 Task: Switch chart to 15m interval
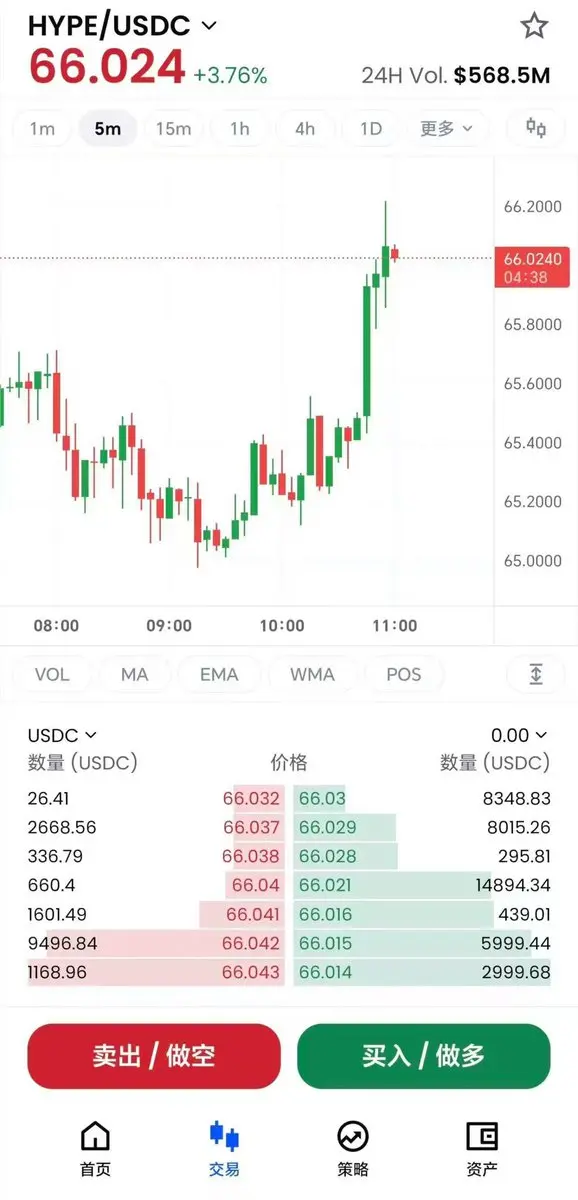(x=174, y=128)
